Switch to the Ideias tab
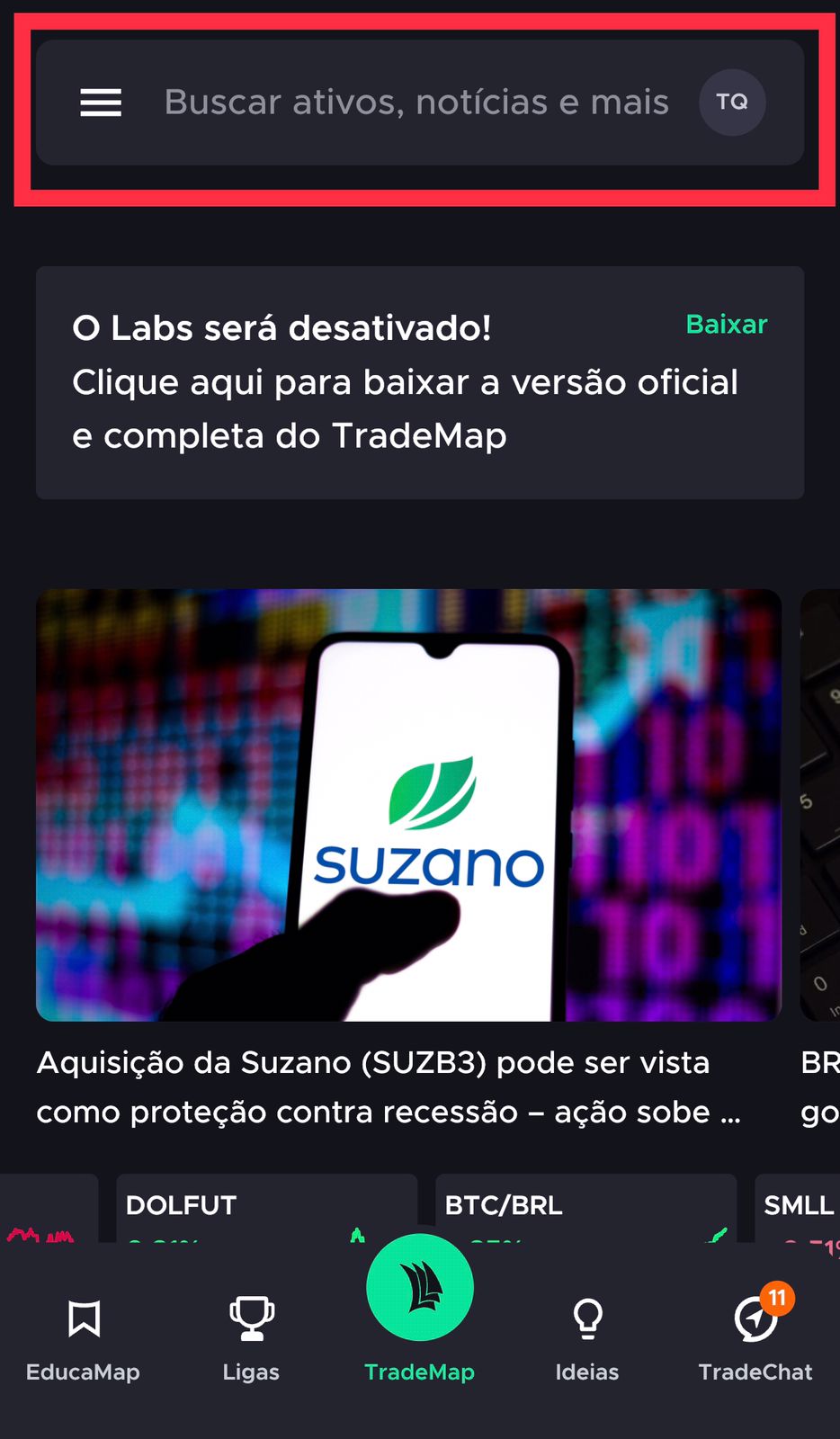Image resolution: width=840 pixels, height=1439 pixels. click(587, 1337)
